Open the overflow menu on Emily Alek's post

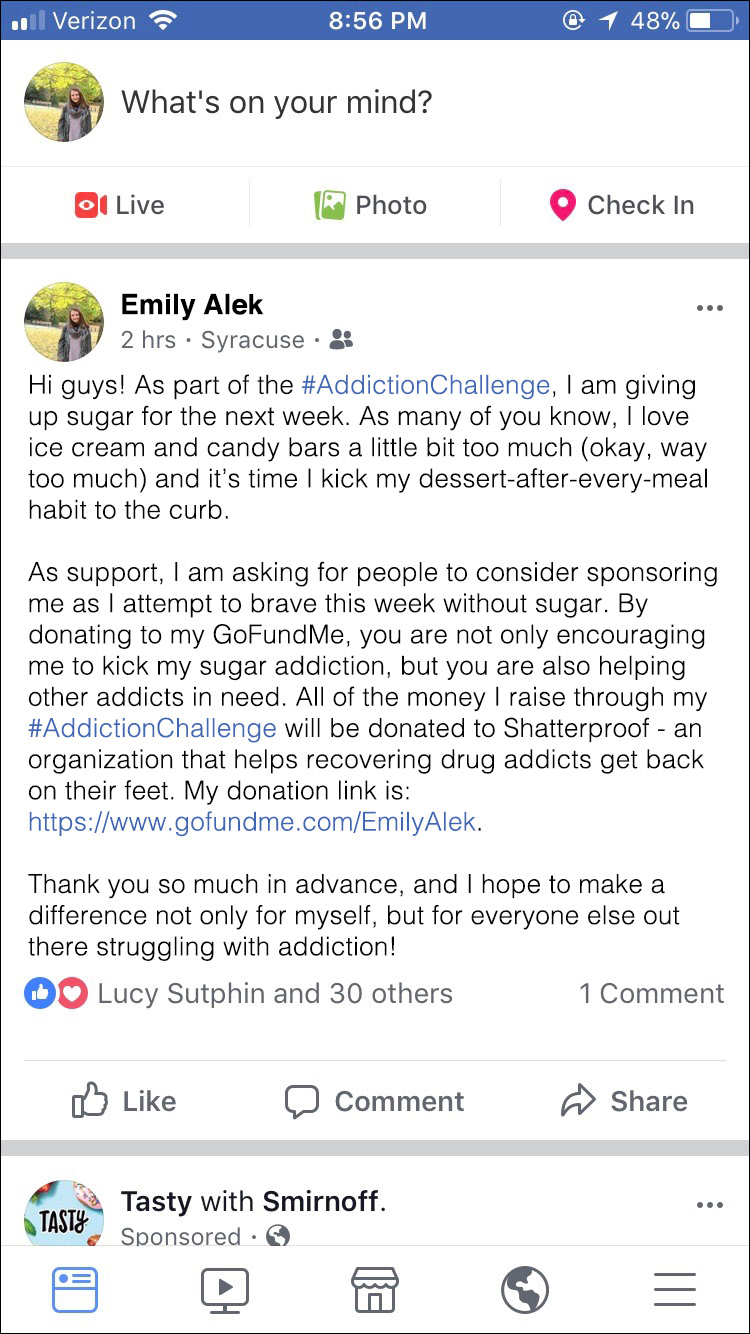pos(709,308)
